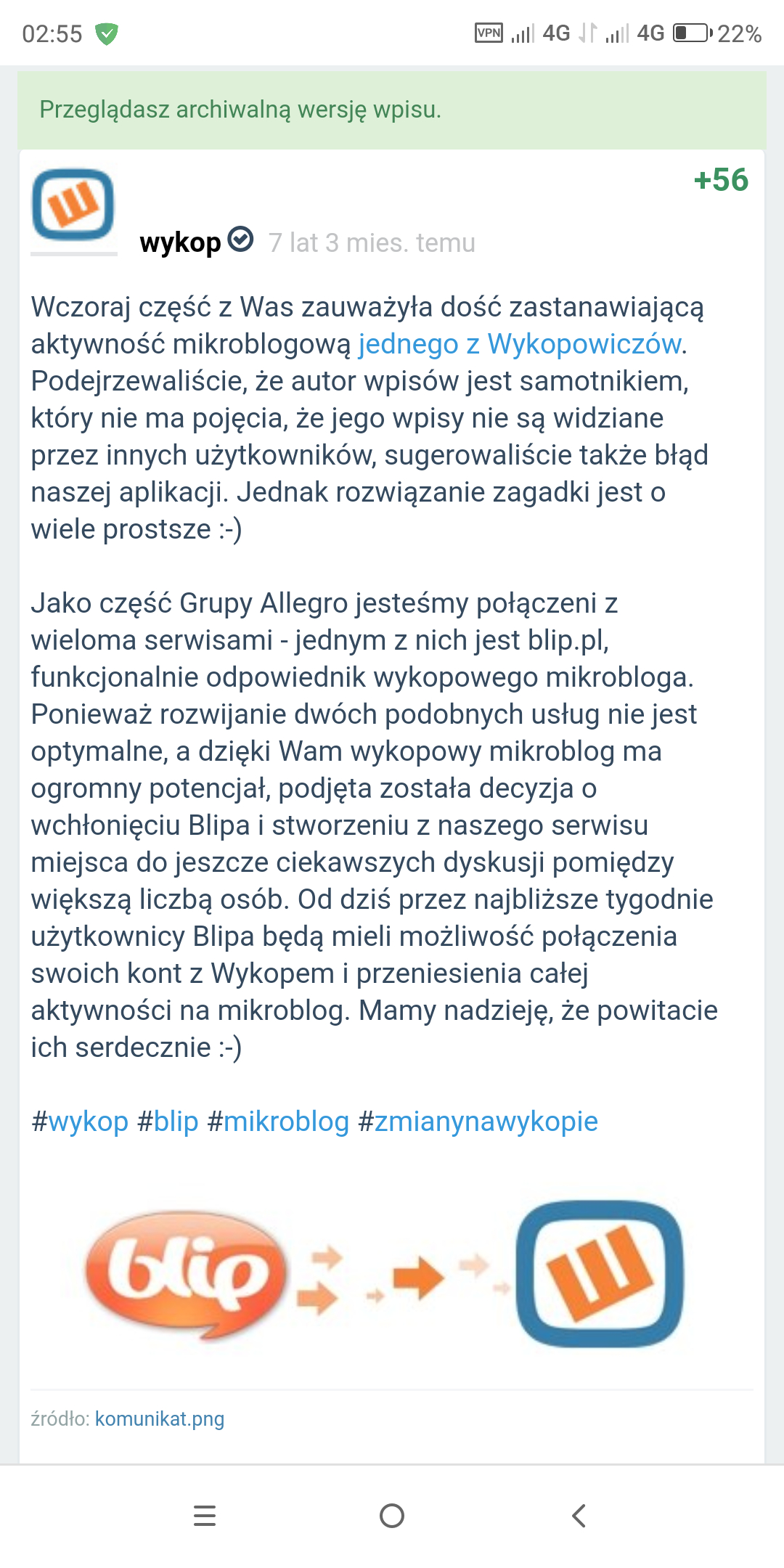Open the #blip hashtag
Image resolution: width=784 pixels, height=1568 pixels.
(168, 1122)
